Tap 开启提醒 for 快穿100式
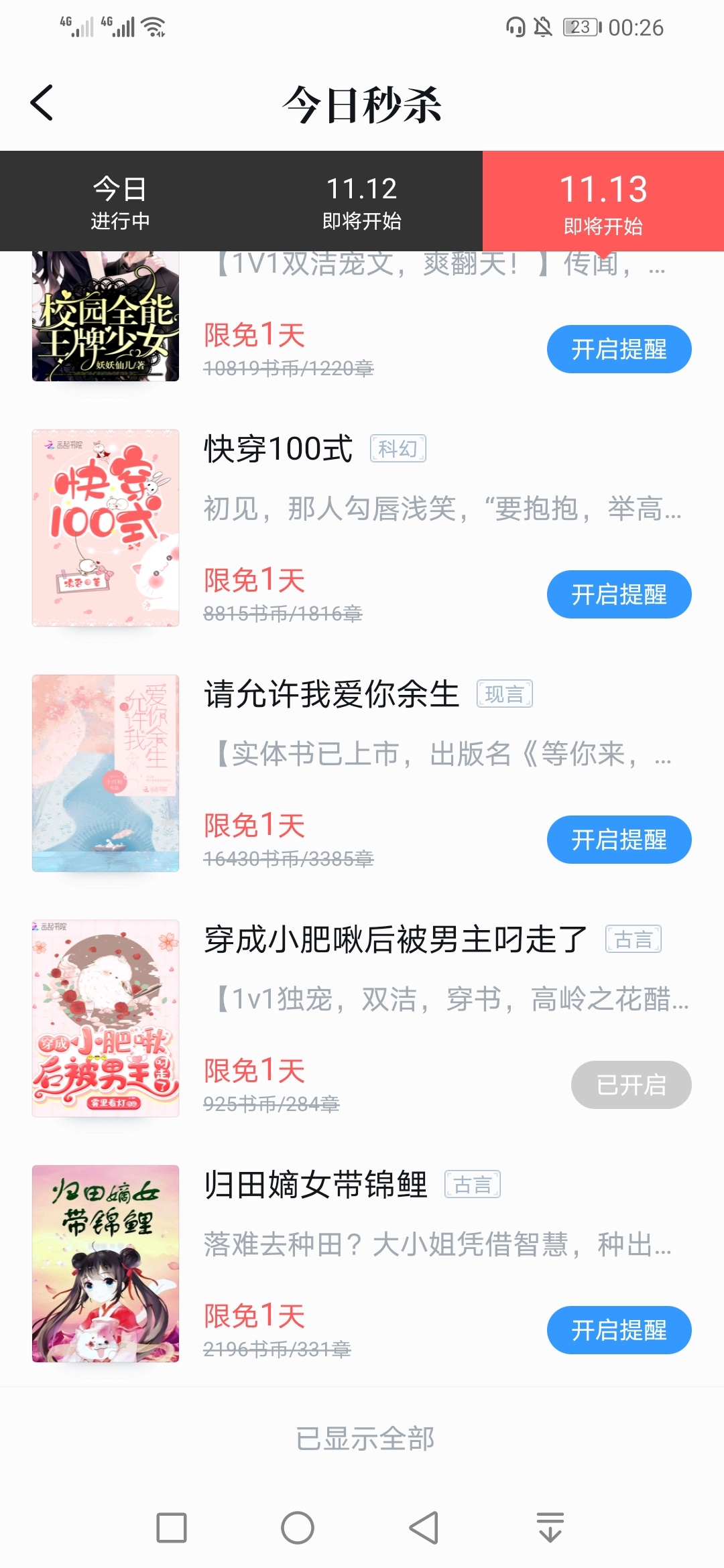 pos(619,594)
